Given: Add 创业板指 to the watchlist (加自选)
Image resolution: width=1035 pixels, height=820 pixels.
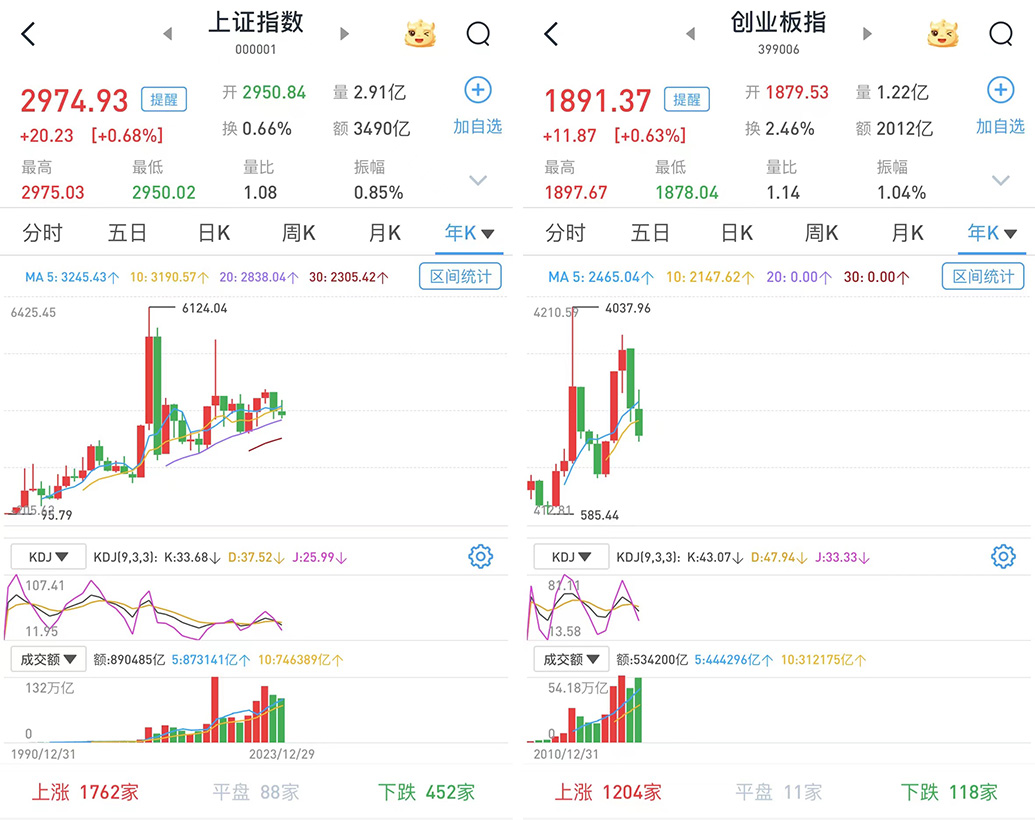Looking at the screenshot, I should [x=1001, y=107].
